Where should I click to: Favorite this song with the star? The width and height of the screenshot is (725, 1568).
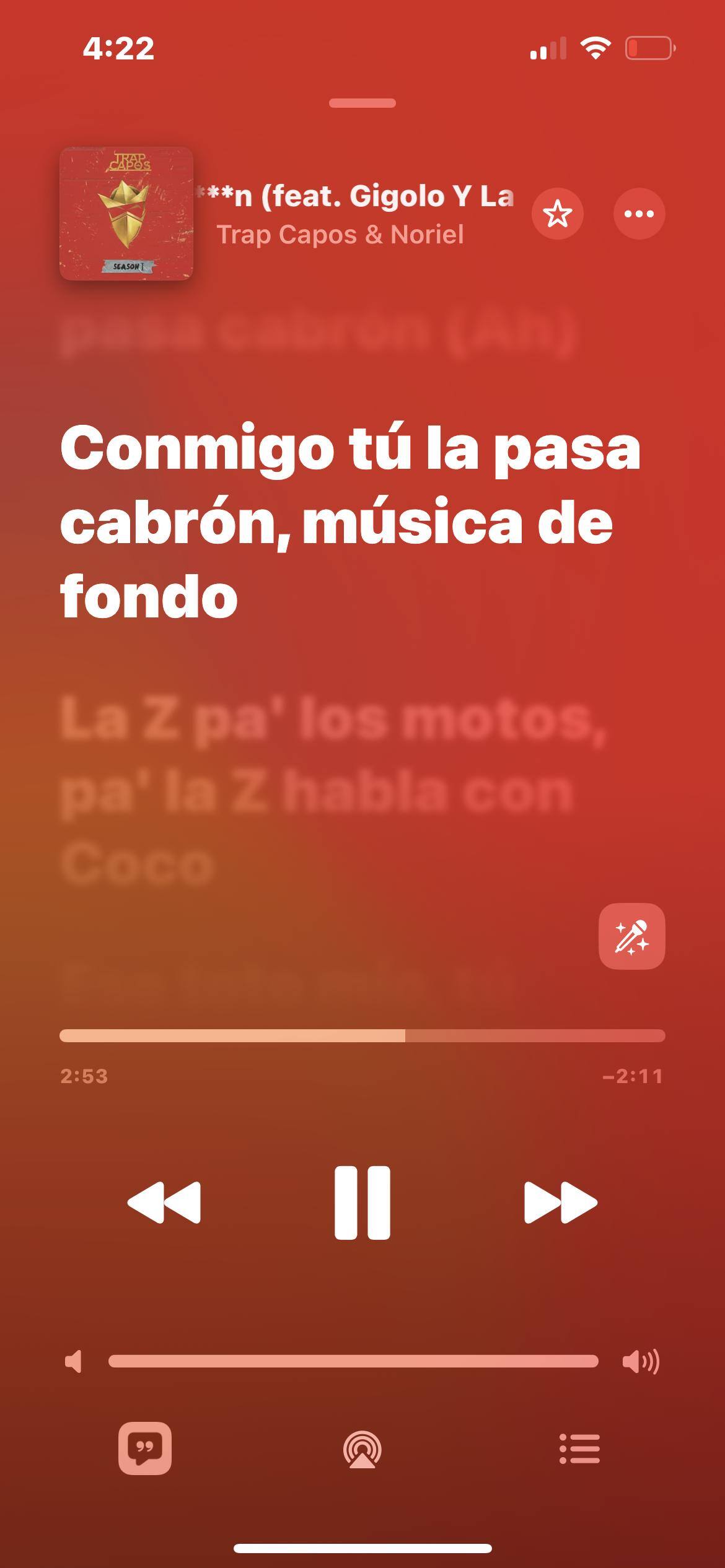pos(557,214)
